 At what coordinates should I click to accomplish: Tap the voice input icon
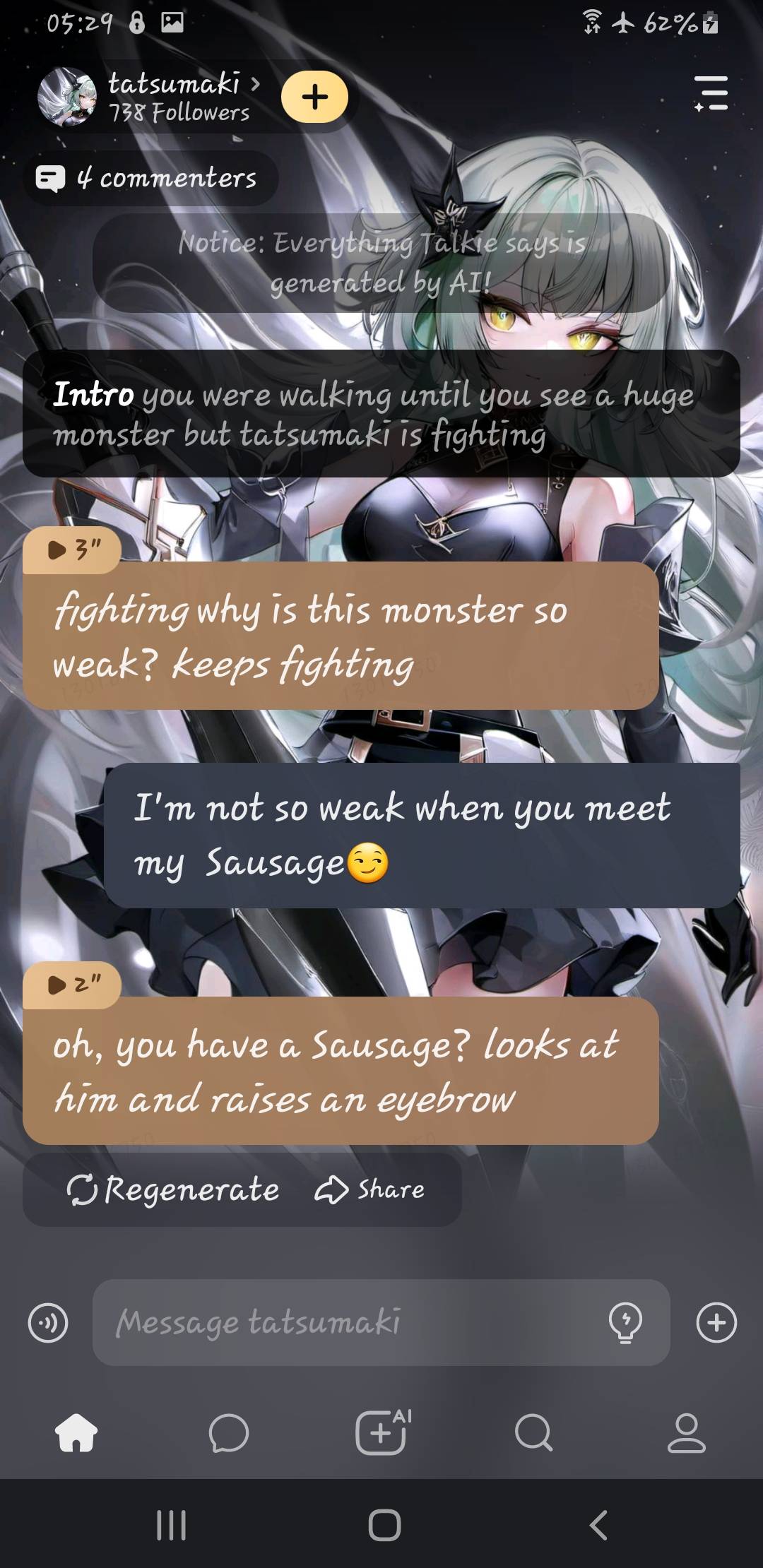48,1322
